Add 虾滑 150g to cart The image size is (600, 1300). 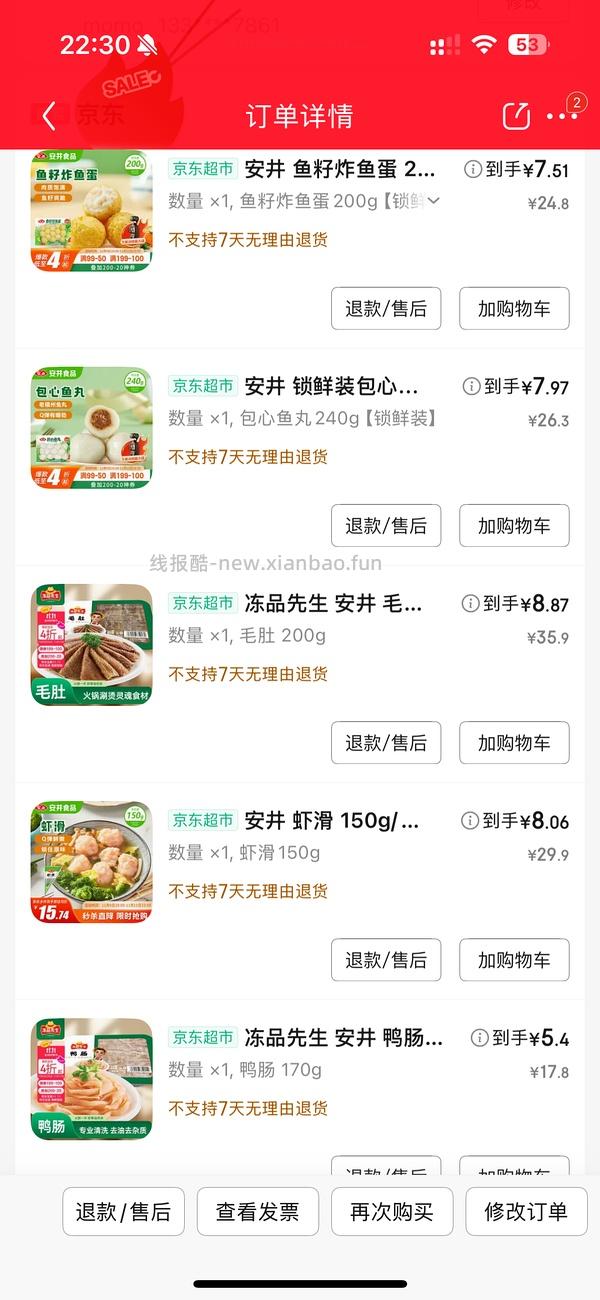point(514,960)
